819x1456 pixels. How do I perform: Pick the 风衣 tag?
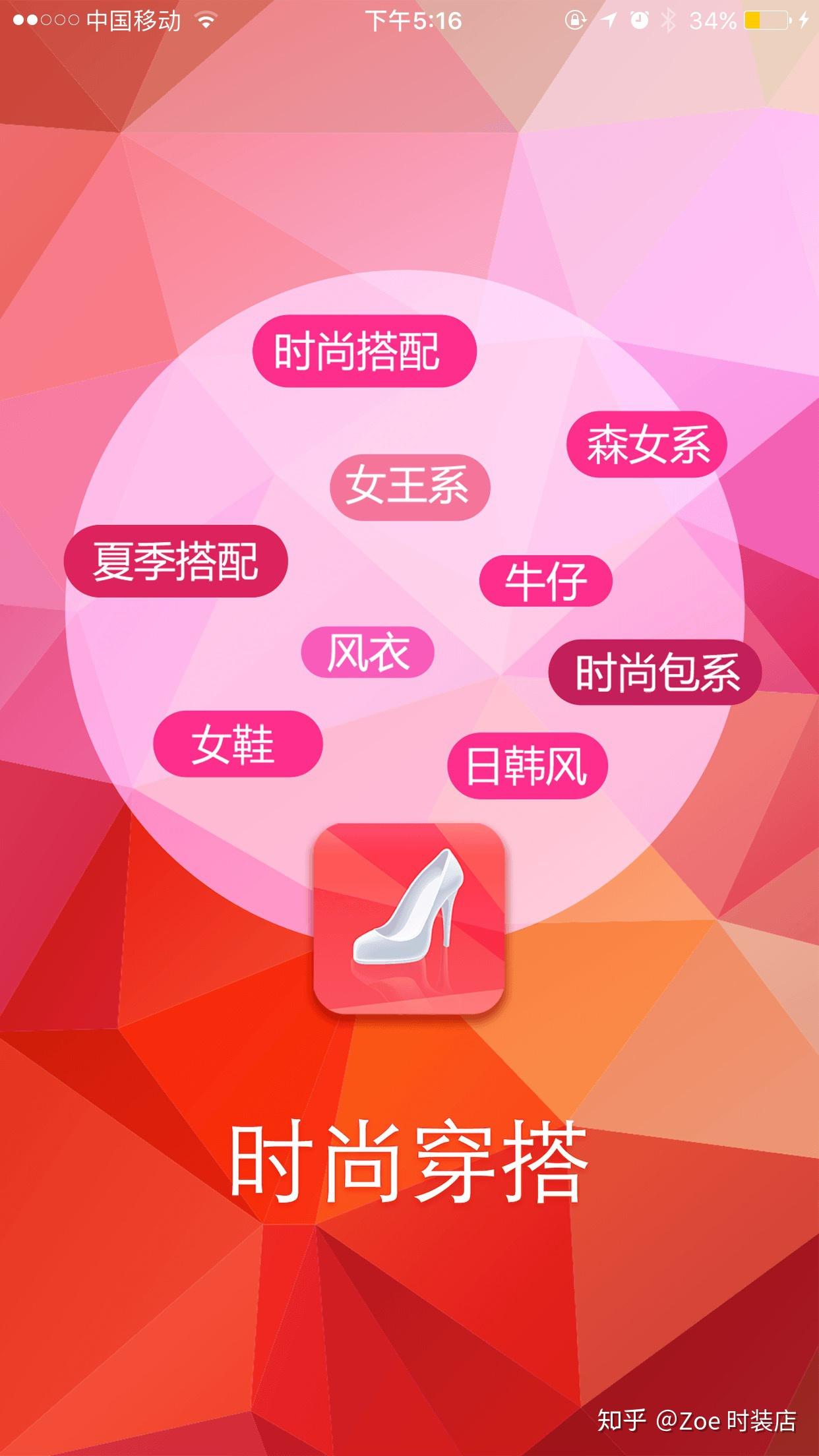(x=367, y=652)
